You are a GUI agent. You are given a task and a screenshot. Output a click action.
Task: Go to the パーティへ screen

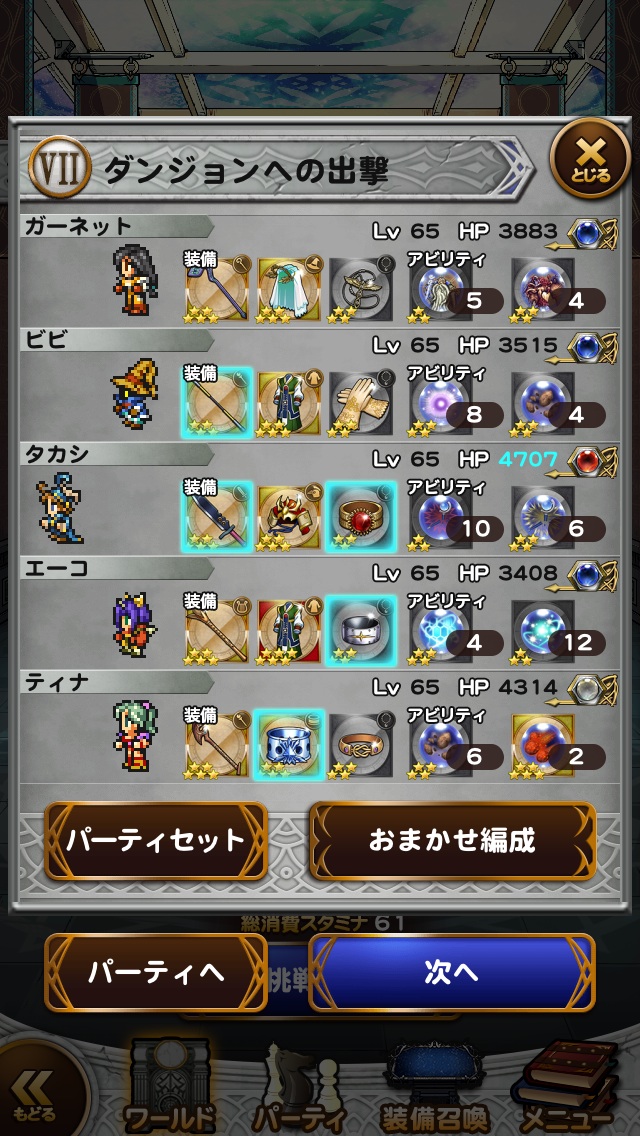(155, 972)
